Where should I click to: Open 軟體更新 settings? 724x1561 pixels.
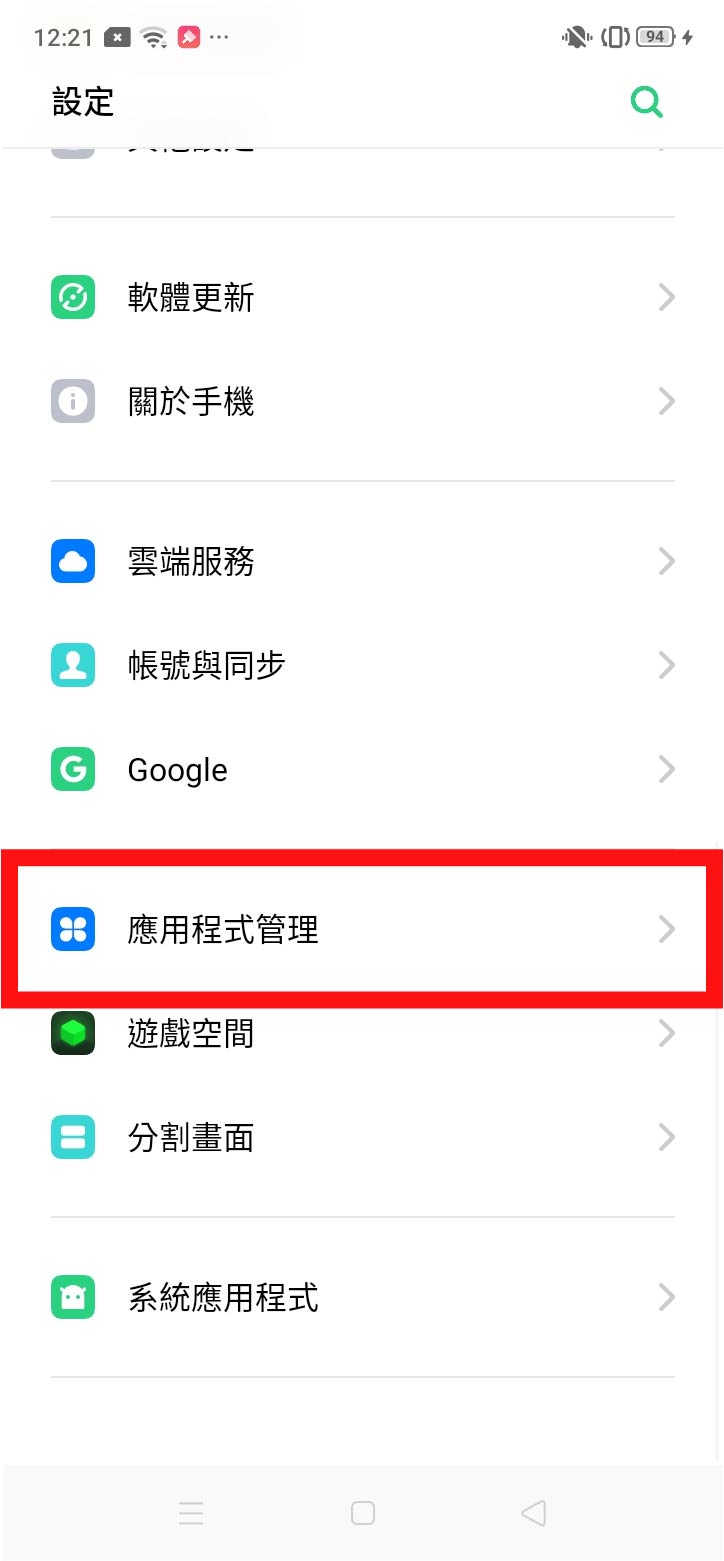(362, 298)
